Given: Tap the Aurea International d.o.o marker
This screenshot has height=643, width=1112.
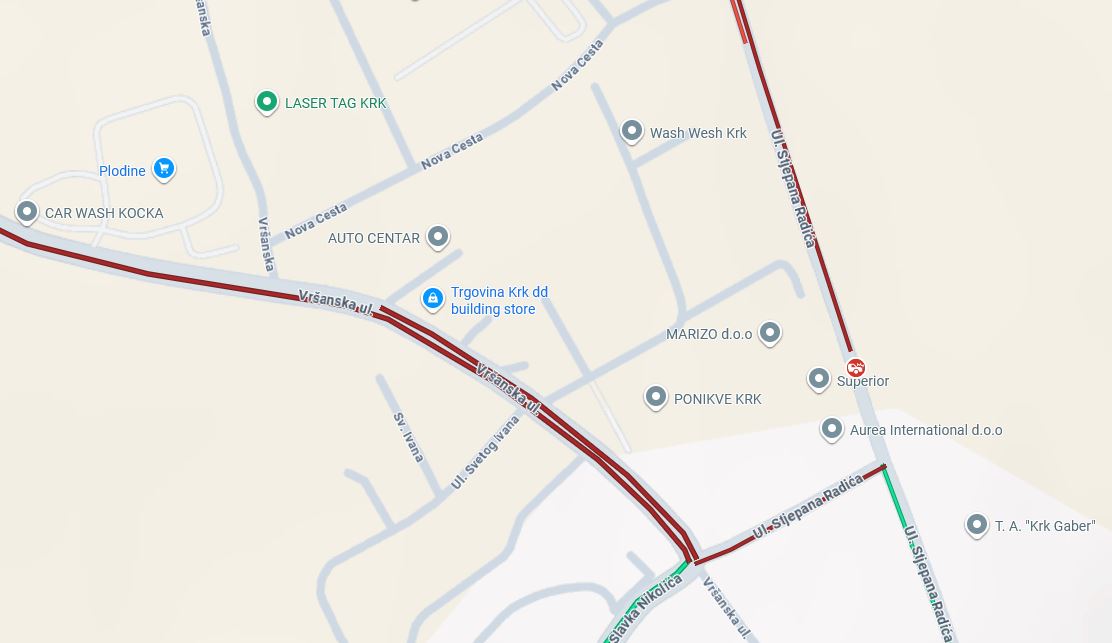Looking at the screenshot, I should point(831,429).
